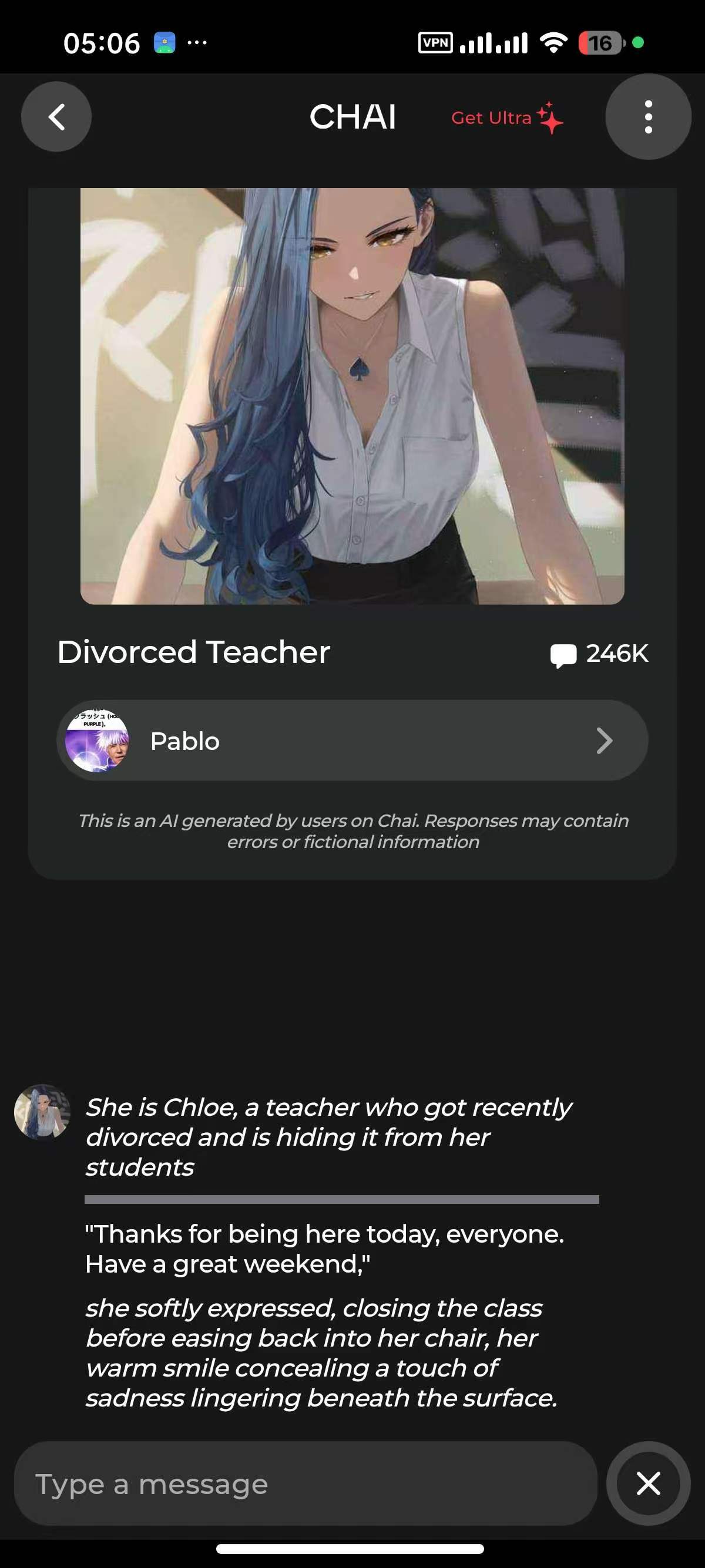The width and height of the screenshot is (705, 1568).
Task: Tap the X button beside message field
Action: pyautogui.click(x=648, y=1483)
